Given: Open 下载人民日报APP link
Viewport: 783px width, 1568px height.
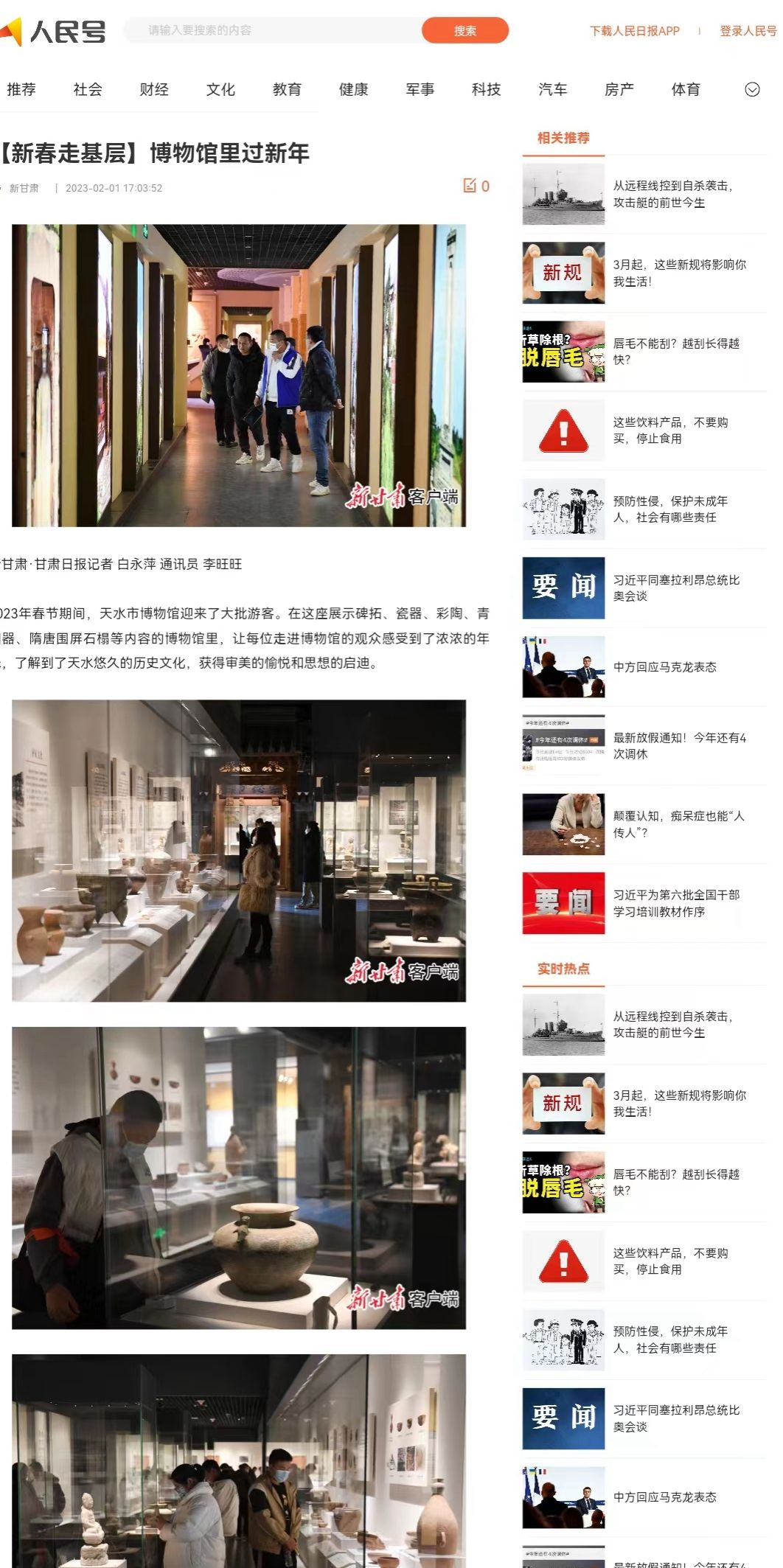Looking at the screenshot, I should coord(634,31).
